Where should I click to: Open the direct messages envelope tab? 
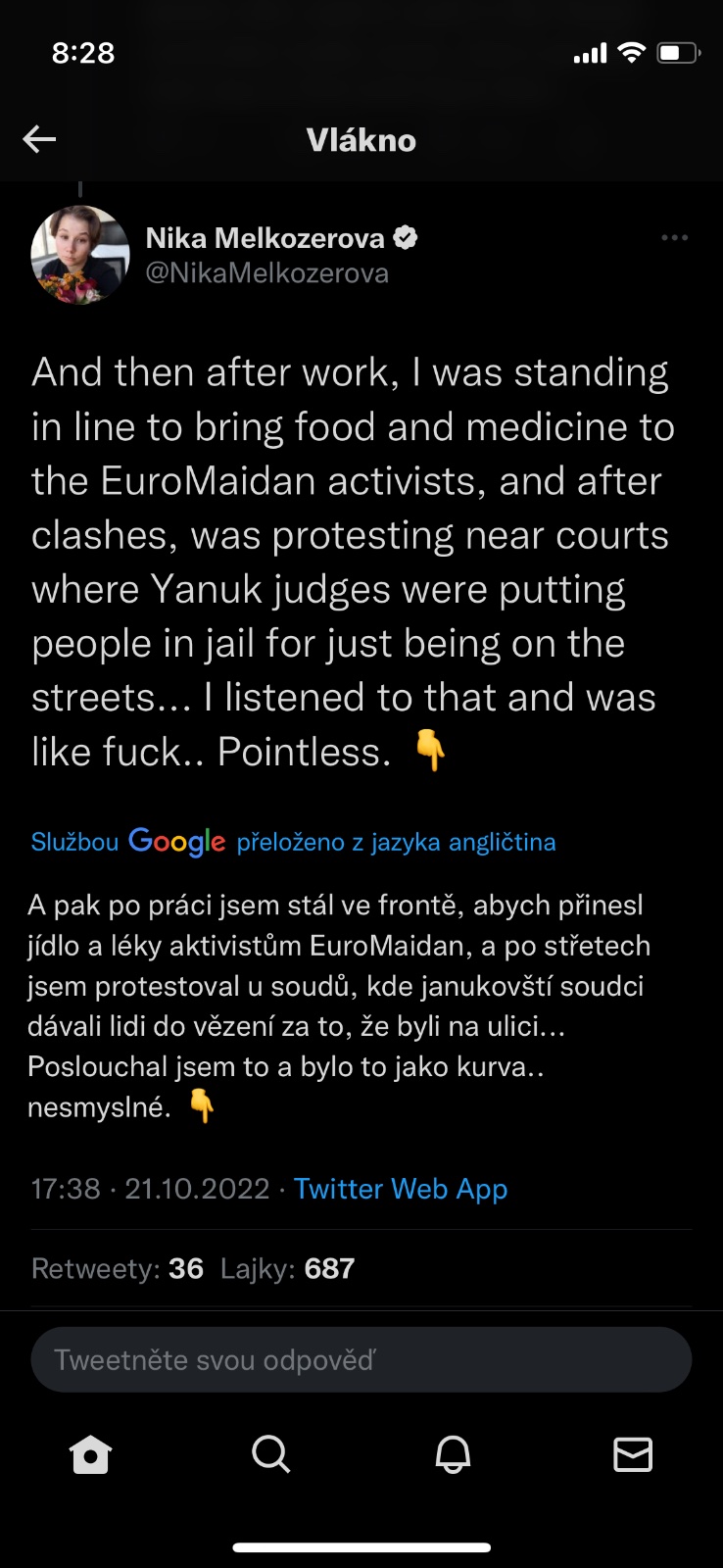633,1455
